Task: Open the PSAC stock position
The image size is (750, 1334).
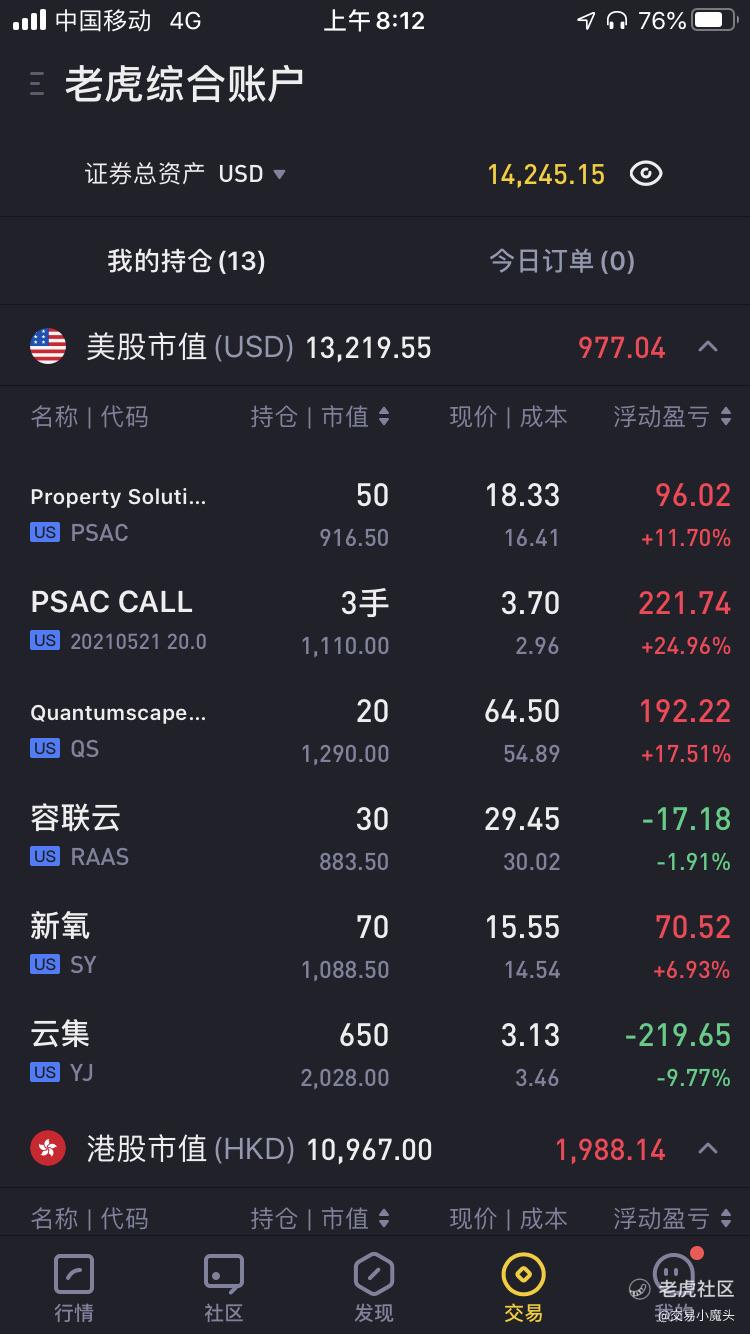Action: (375, 515)
